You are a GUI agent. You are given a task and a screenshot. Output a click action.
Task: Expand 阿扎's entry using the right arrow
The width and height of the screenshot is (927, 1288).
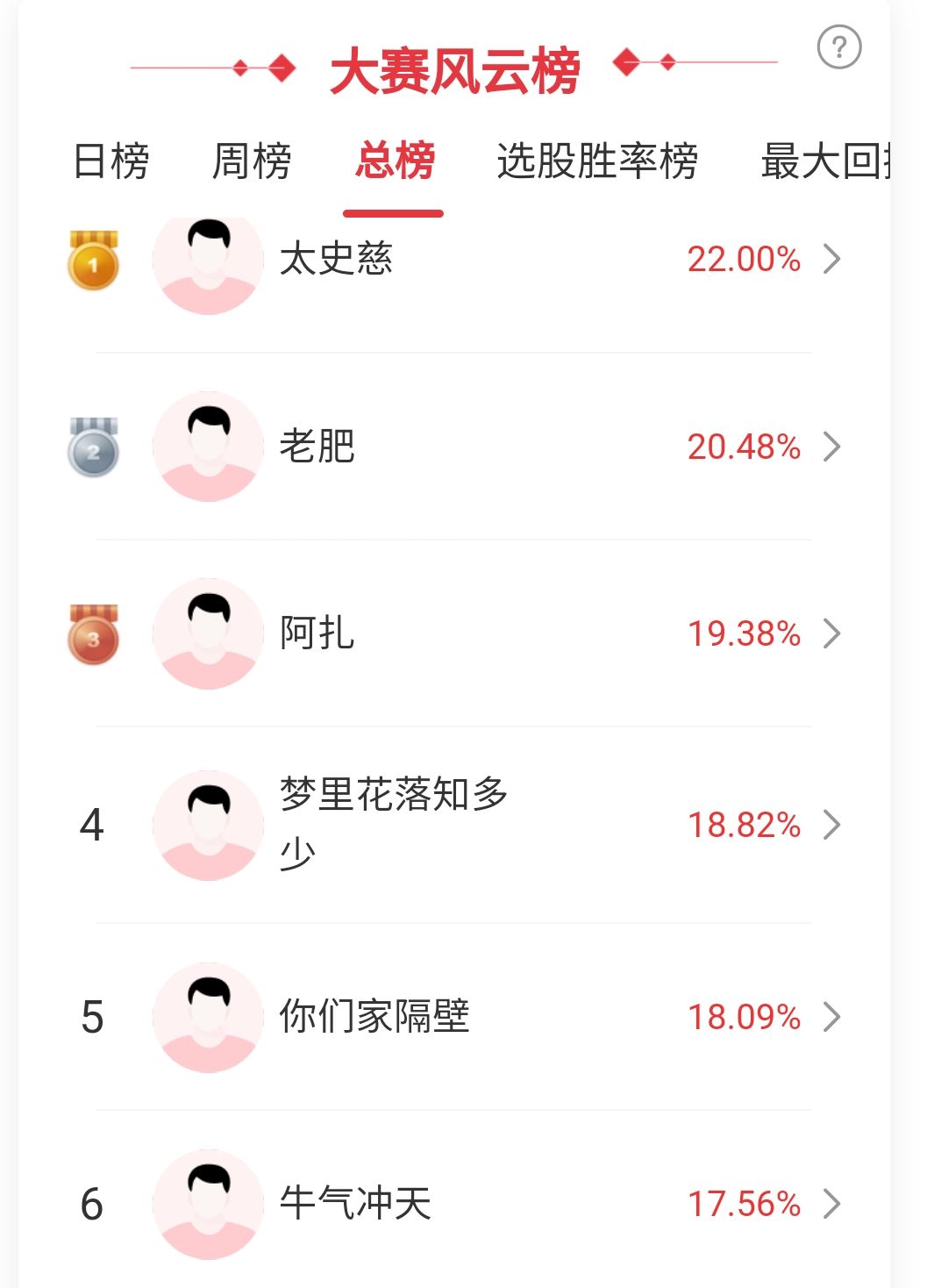(830, 634)
